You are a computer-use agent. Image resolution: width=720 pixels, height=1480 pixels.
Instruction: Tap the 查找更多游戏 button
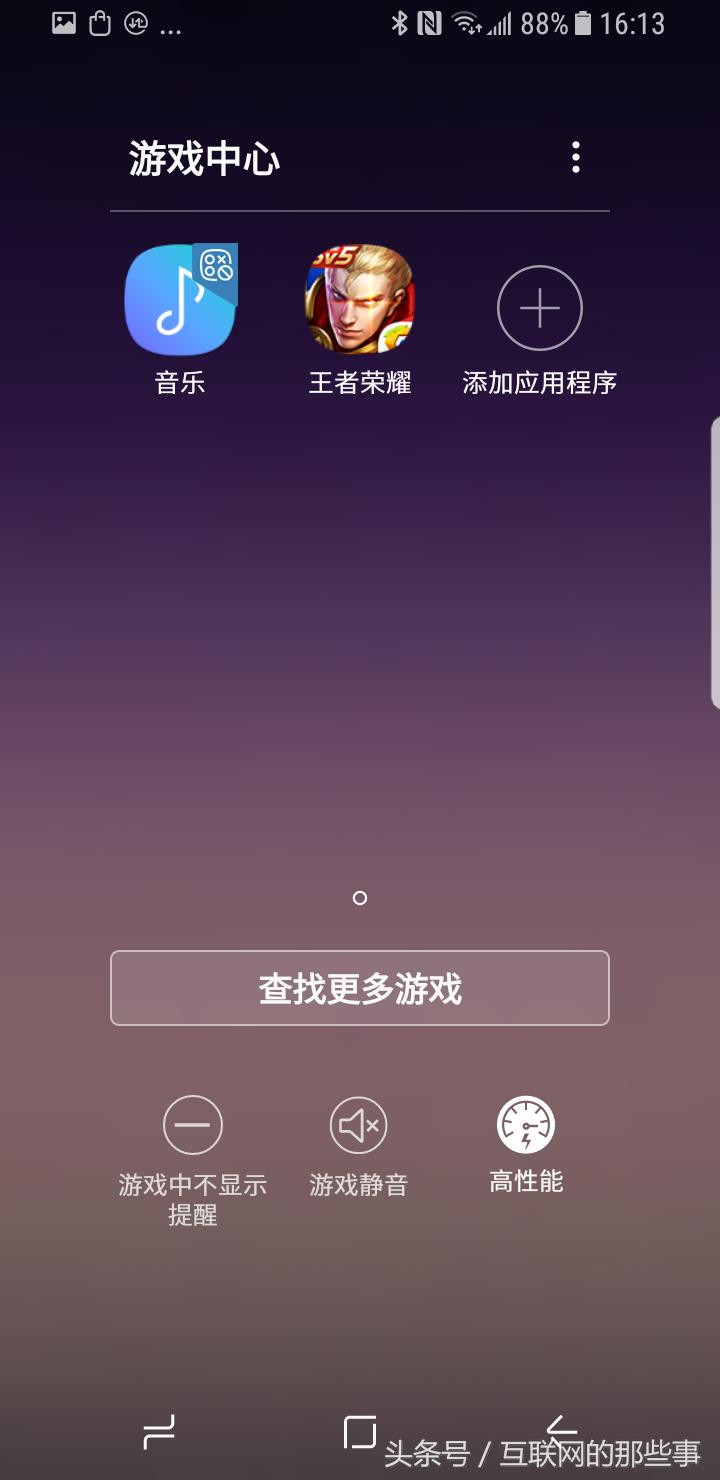point(359,988)
